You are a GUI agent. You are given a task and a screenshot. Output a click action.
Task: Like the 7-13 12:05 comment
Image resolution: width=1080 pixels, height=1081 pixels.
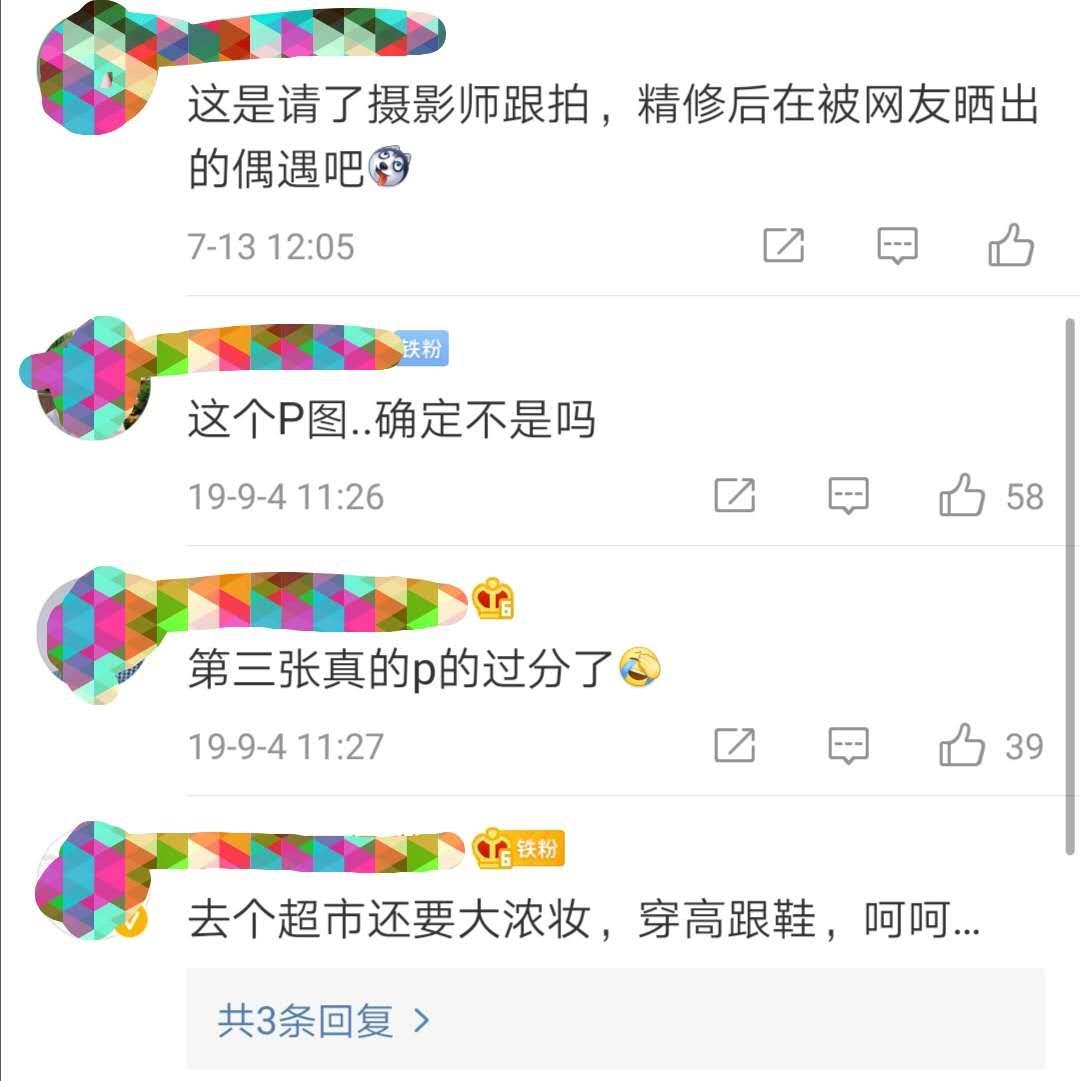point(1010,245)
